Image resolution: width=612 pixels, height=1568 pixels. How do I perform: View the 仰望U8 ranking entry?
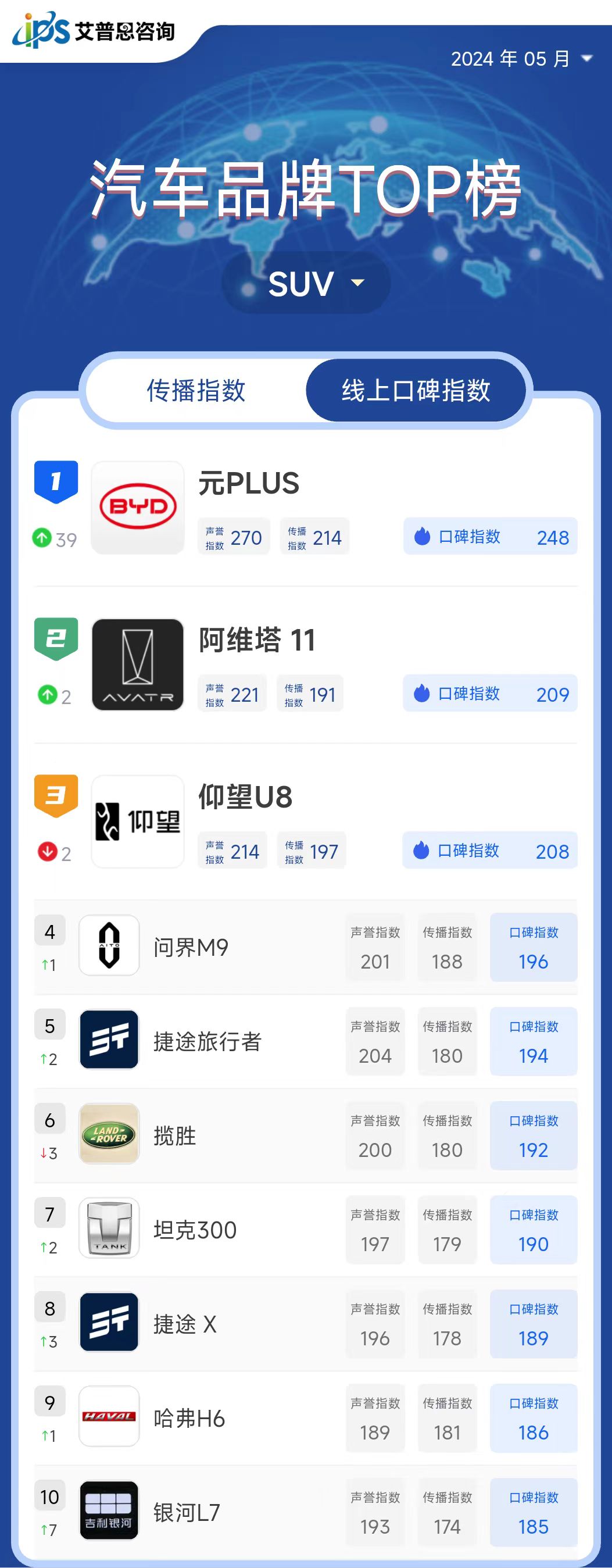[x=245, y=798]
